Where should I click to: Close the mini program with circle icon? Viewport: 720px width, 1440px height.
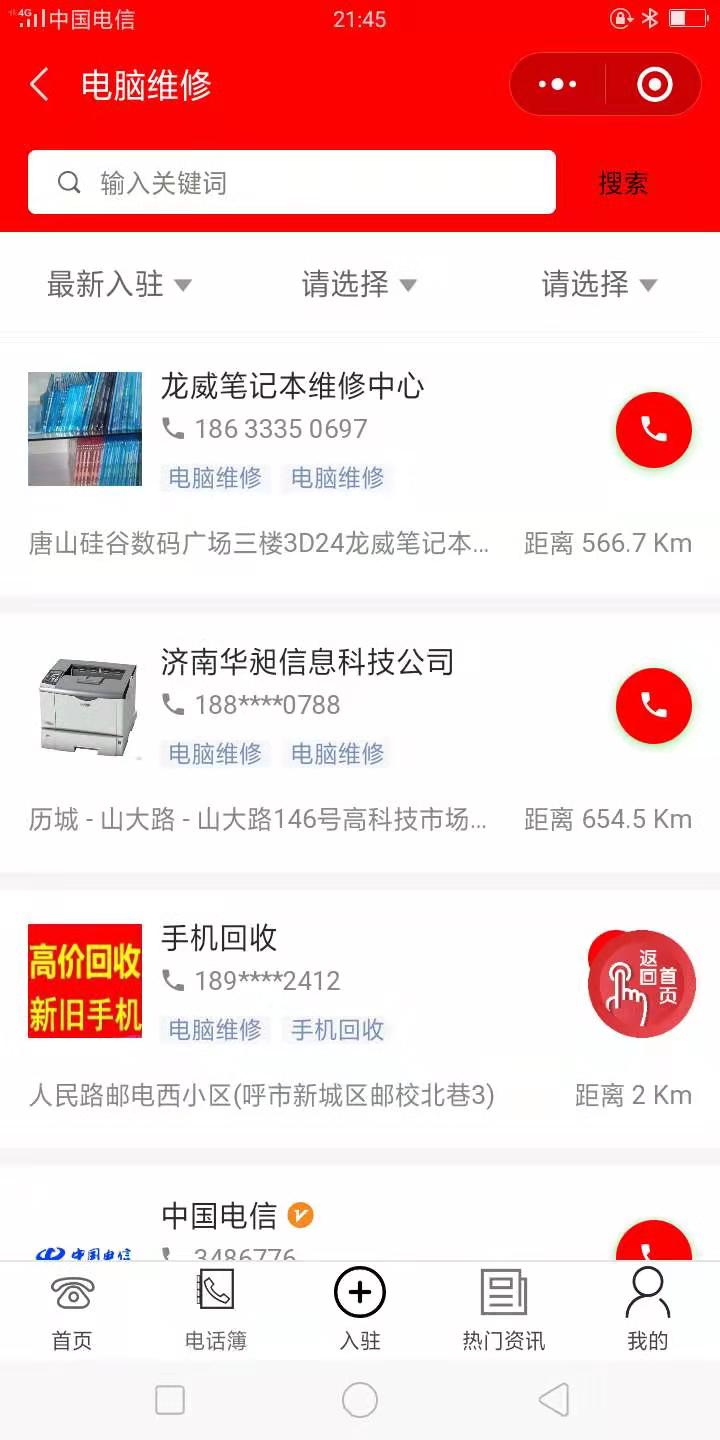tap(654, 85)
